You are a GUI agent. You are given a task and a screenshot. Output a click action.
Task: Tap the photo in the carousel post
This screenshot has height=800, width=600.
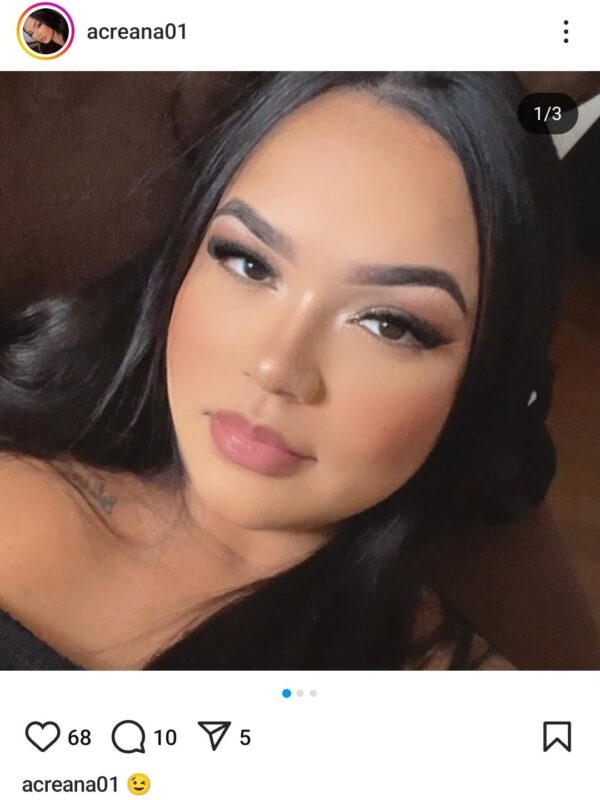tap(300, 370)
